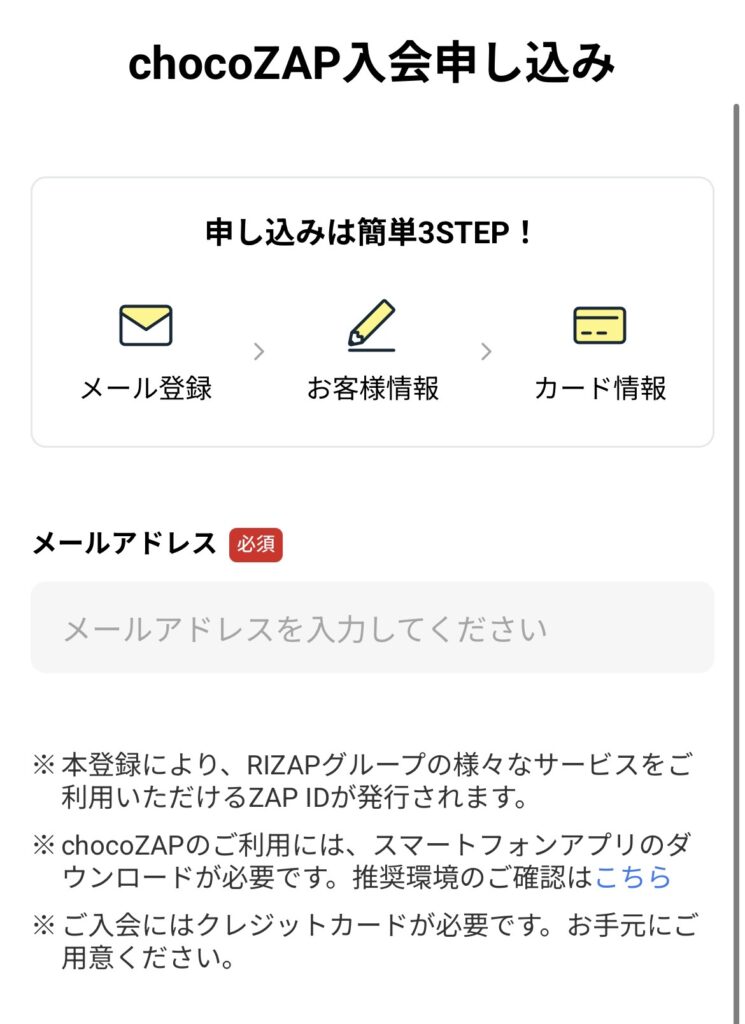Open the こちら recommended environment link
The width and height of the screenshot is (745, 1024).
pyautogui.click(x=633, y=878)
